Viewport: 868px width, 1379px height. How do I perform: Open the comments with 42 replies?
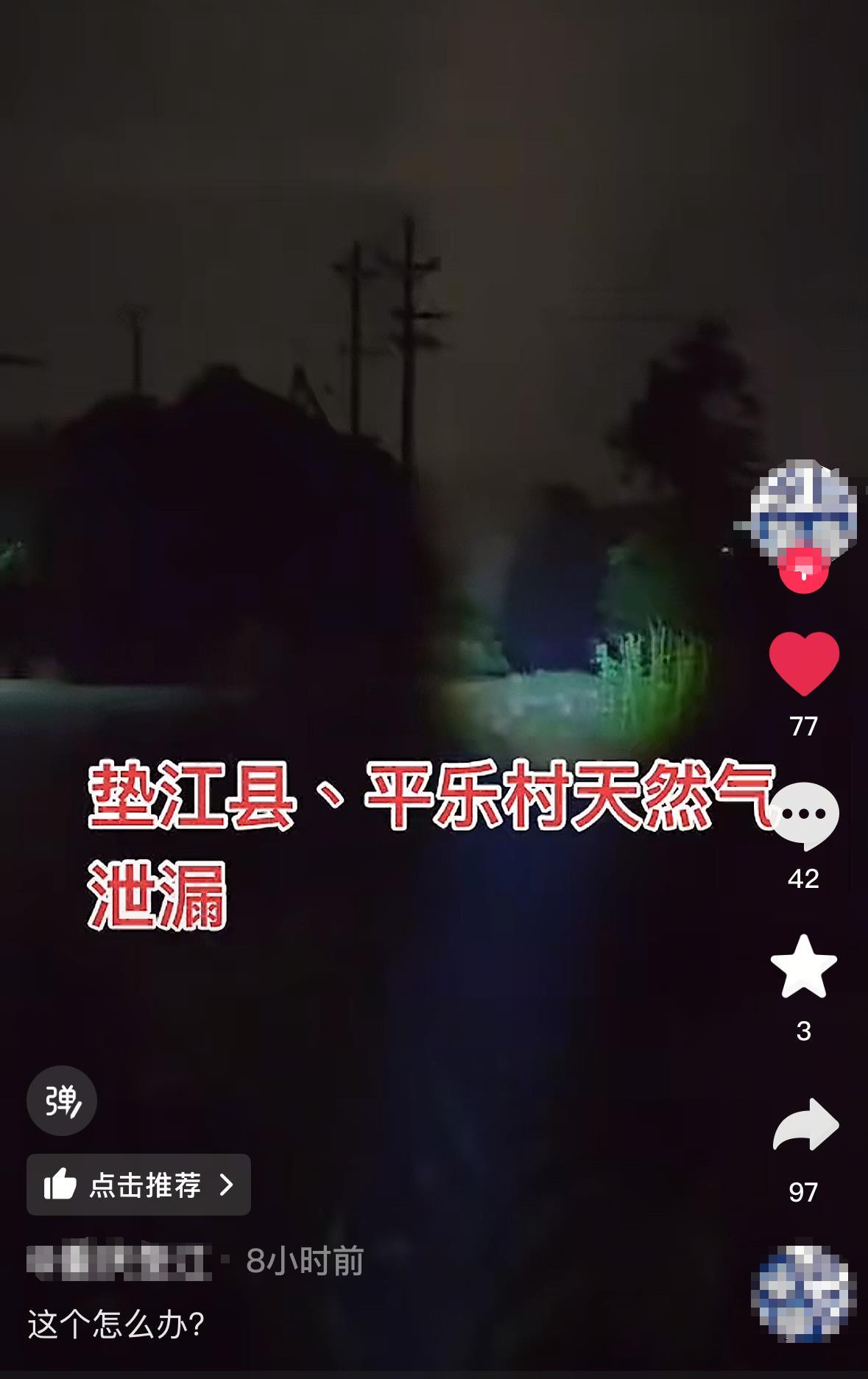(x=805, y=815)
